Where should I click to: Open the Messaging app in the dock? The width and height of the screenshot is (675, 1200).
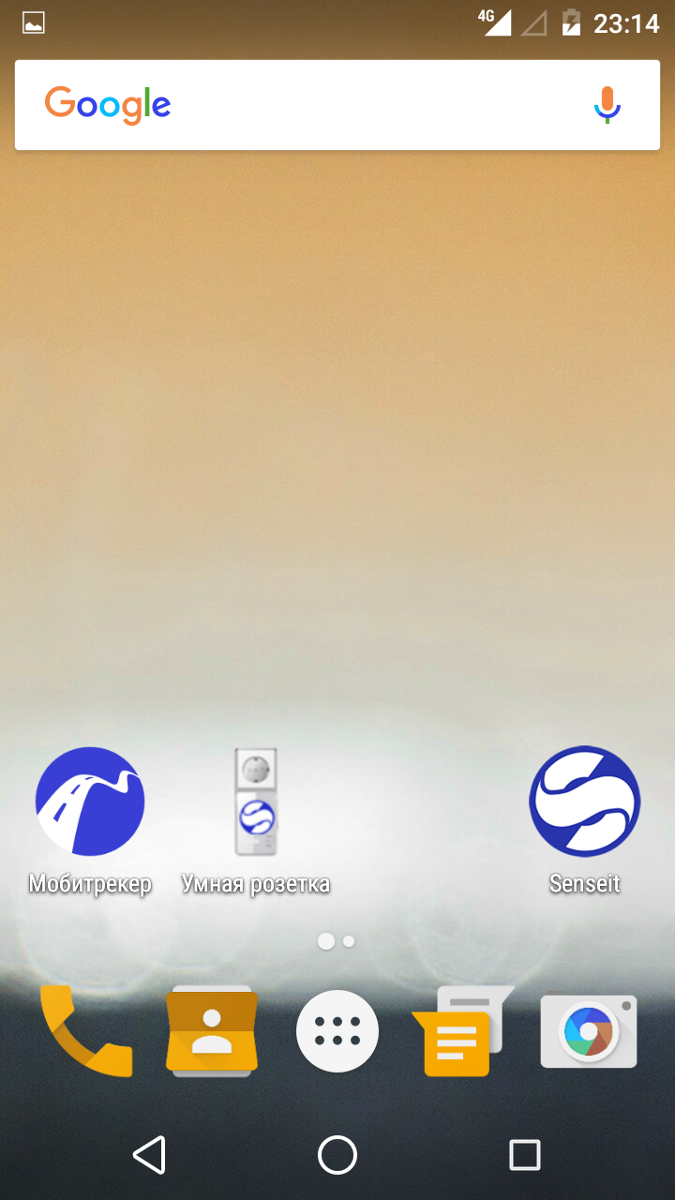463,1031
